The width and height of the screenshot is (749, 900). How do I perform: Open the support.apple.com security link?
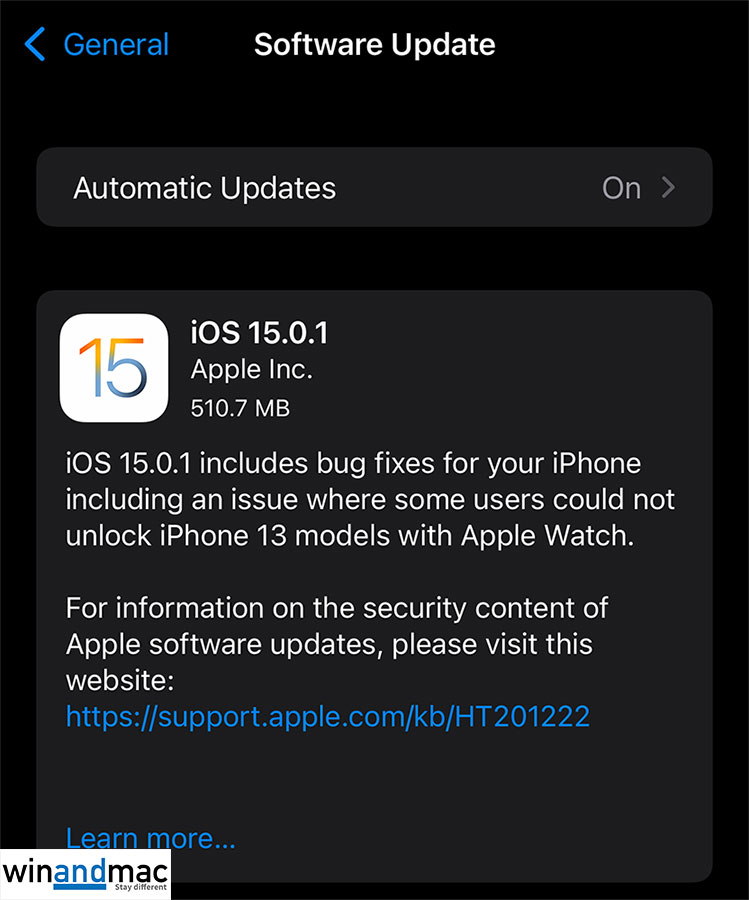[327, 716]
